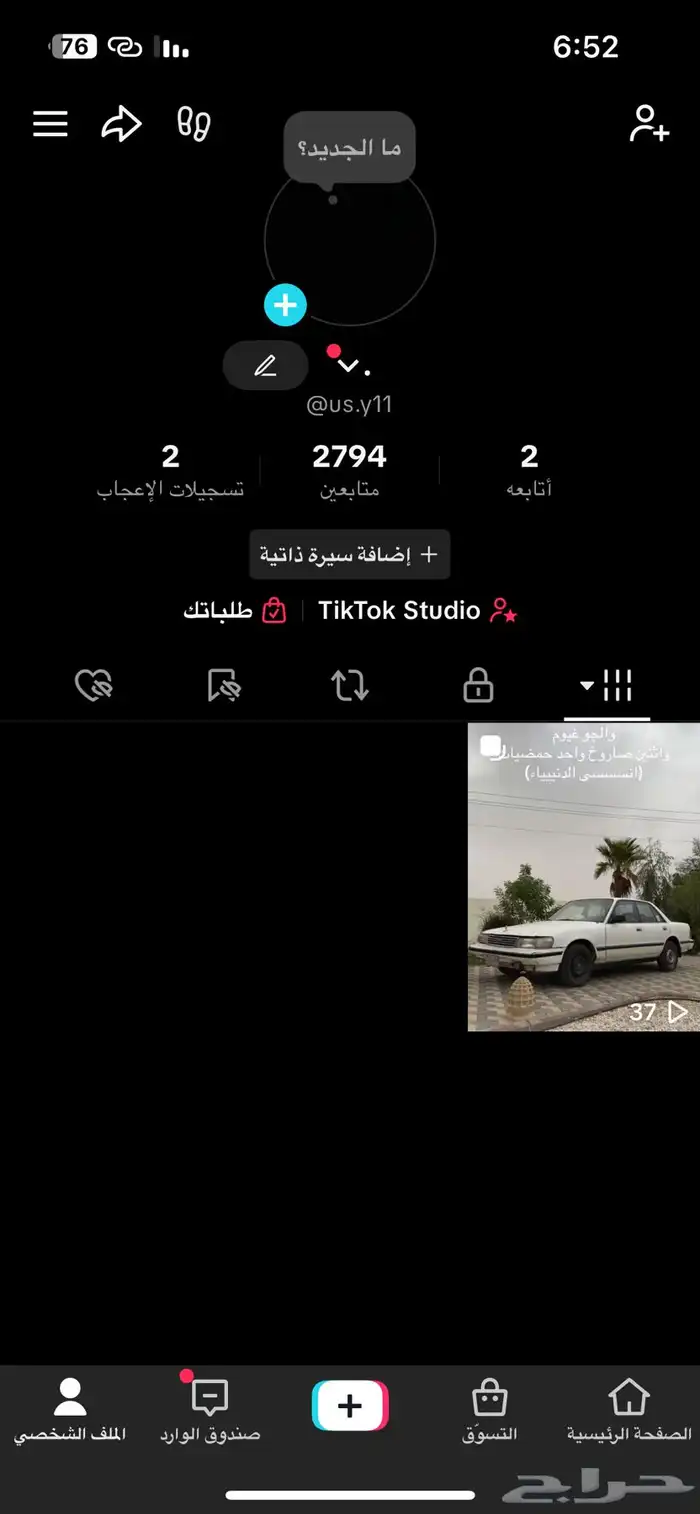The width and height of the screenshot is (700, 1514).
Task: Add a bio via إضافة سيرة ذاتية
Action: 349,555
